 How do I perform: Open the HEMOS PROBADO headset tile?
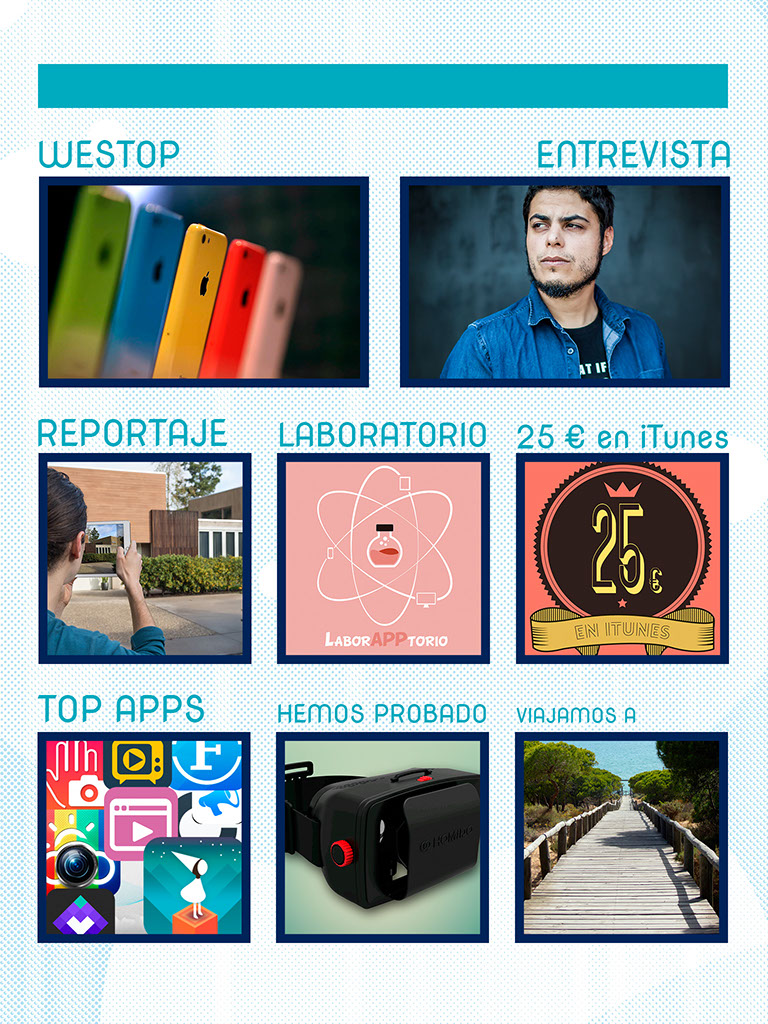coord(383,837)
